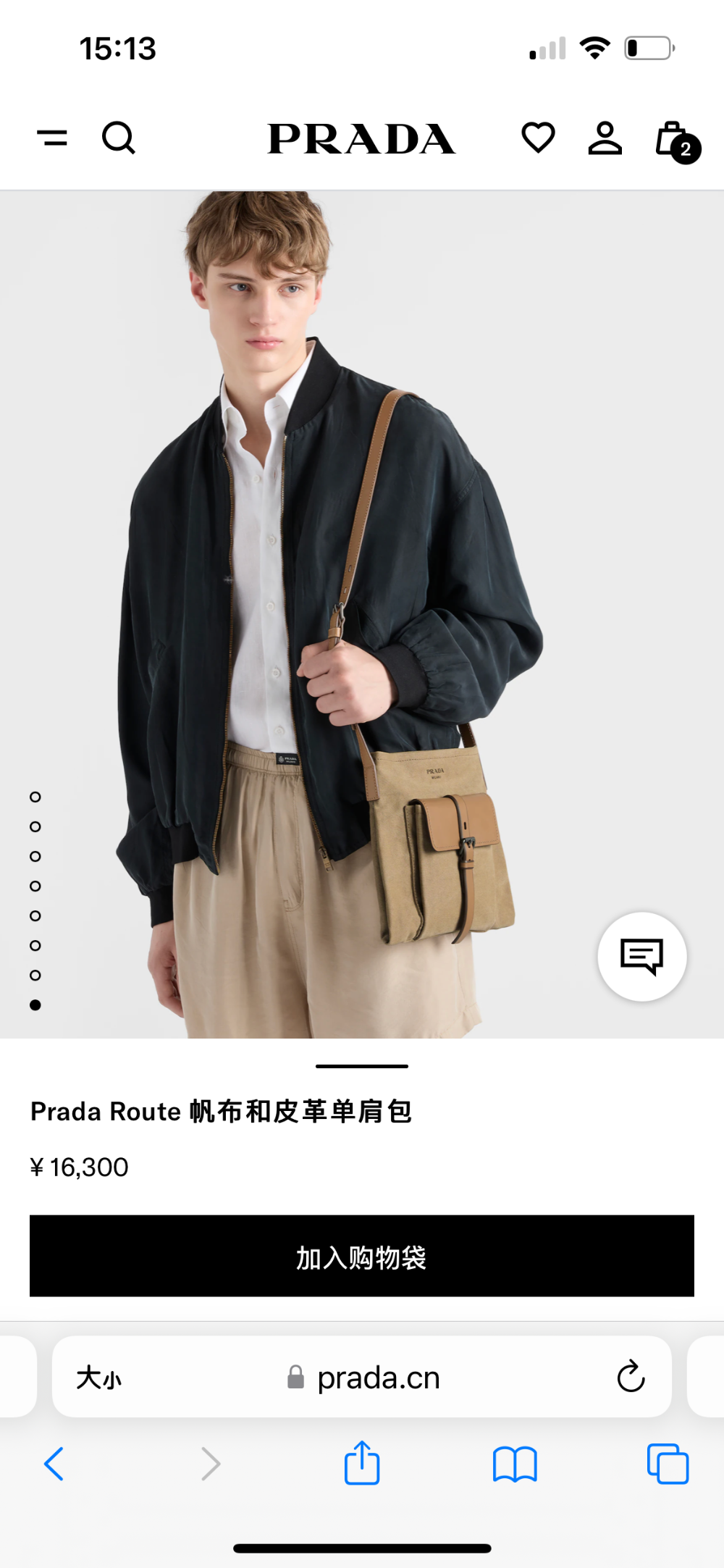Open the wishlist heart icon

pos(538,138)
